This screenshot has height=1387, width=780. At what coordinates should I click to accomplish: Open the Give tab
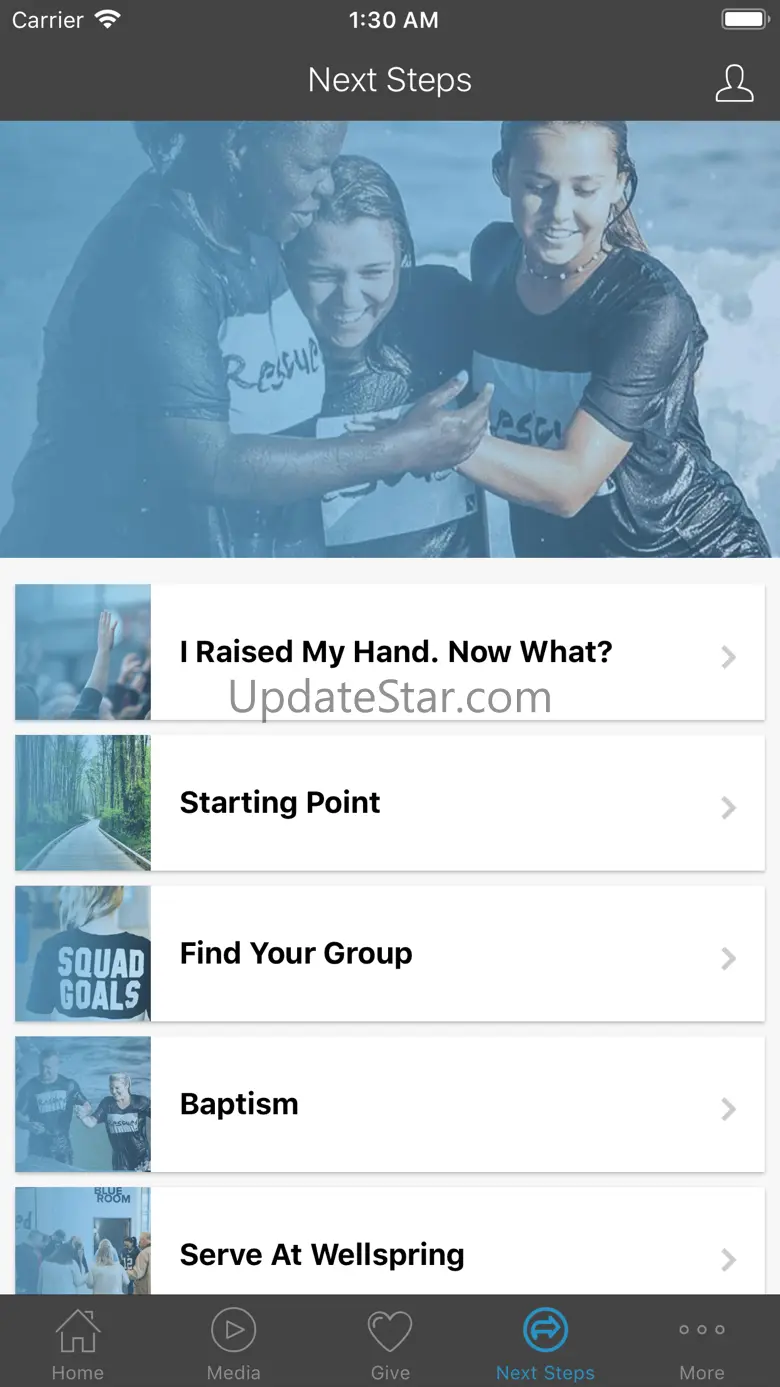pos(390,1343)
